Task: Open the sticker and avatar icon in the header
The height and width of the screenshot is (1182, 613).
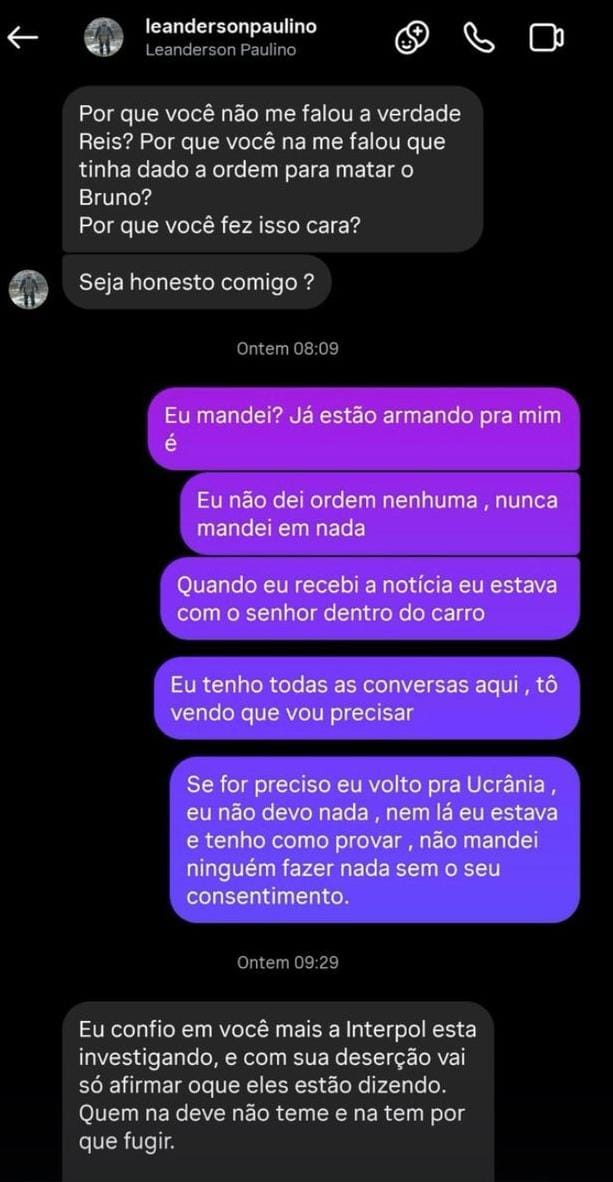Action: pos(412,38)
